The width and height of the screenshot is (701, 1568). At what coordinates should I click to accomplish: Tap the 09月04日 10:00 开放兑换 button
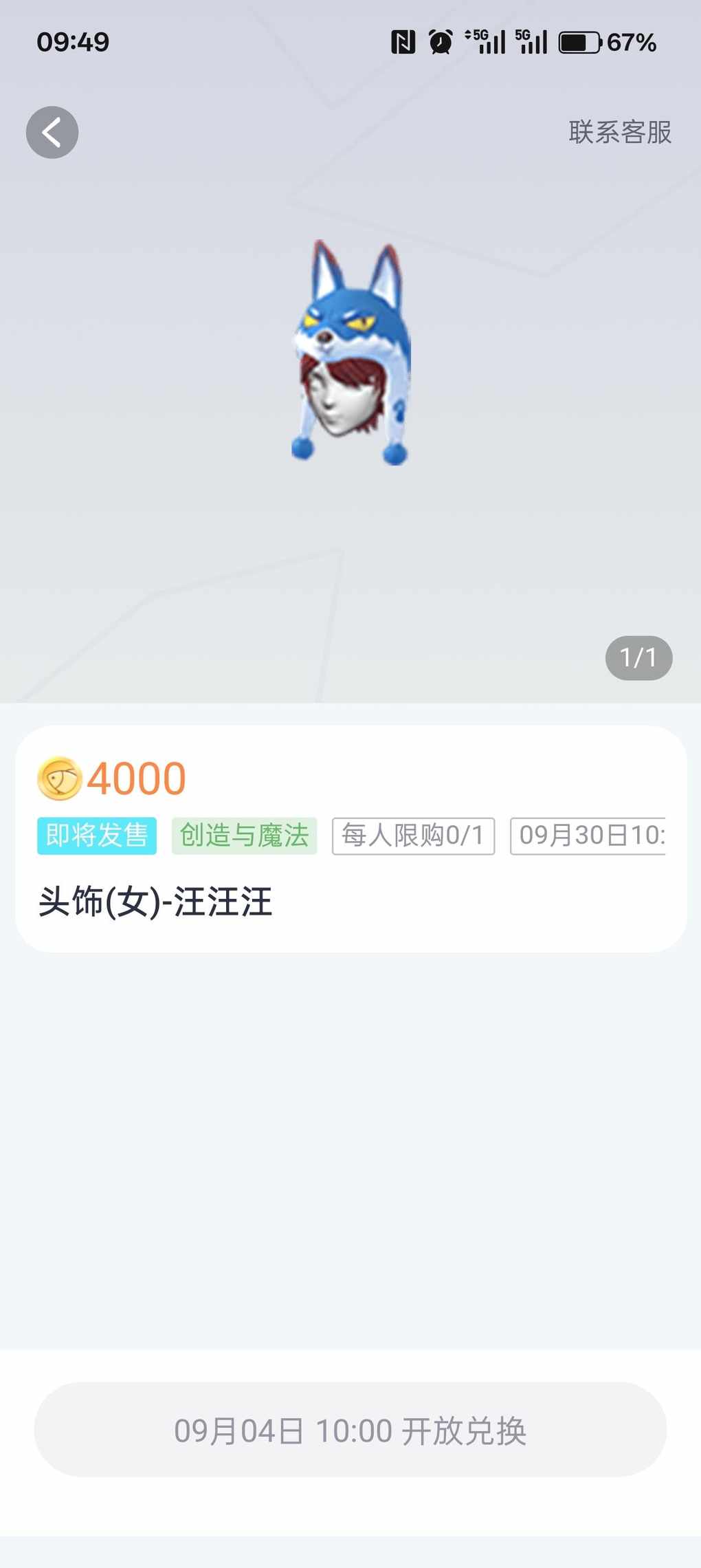pyautogui.click(x=350, y=1430)
